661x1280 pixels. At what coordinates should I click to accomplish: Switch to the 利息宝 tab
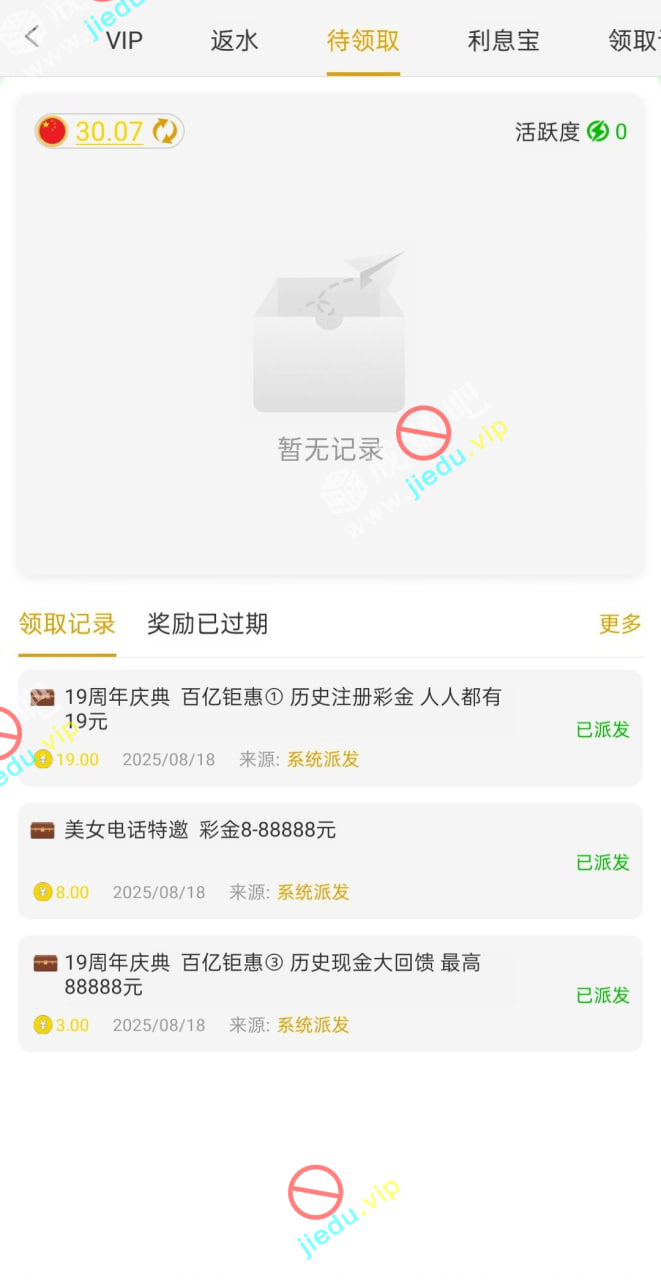(x=503, y=41)
